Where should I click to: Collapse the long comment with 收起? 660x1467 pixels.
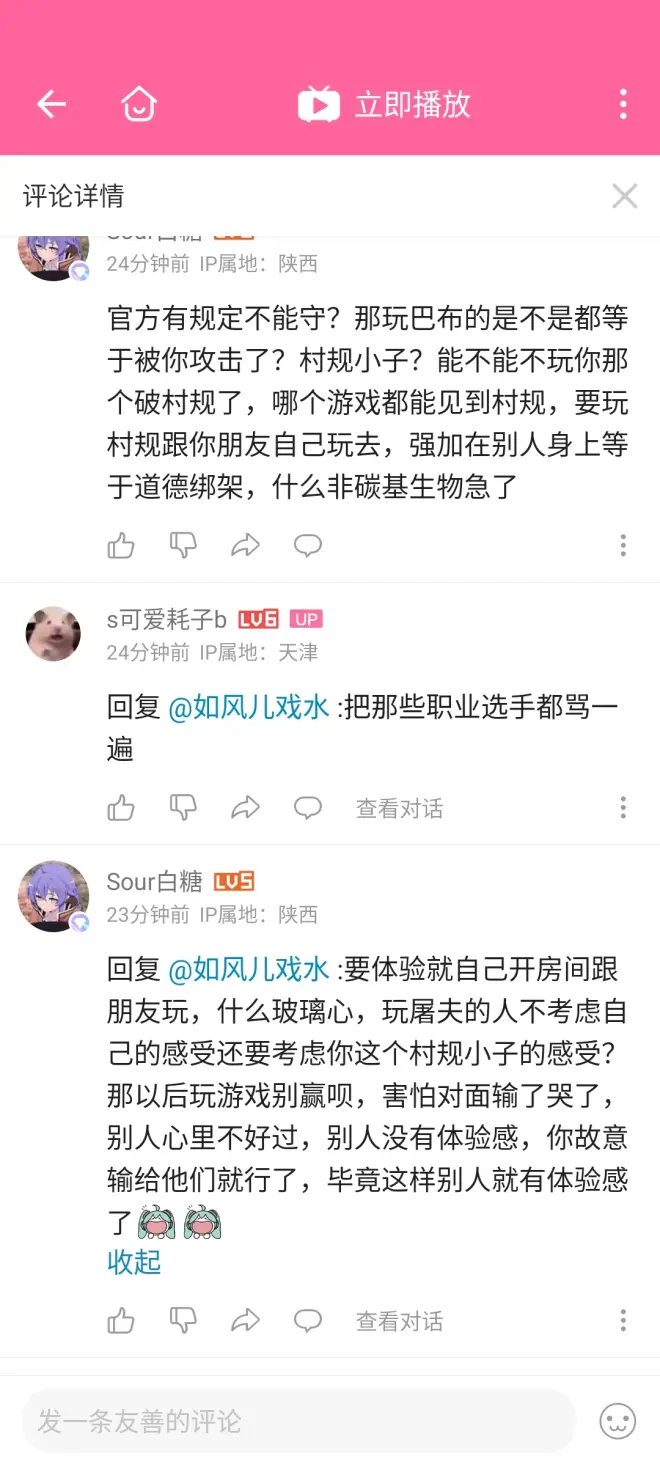coord(134,1262)
